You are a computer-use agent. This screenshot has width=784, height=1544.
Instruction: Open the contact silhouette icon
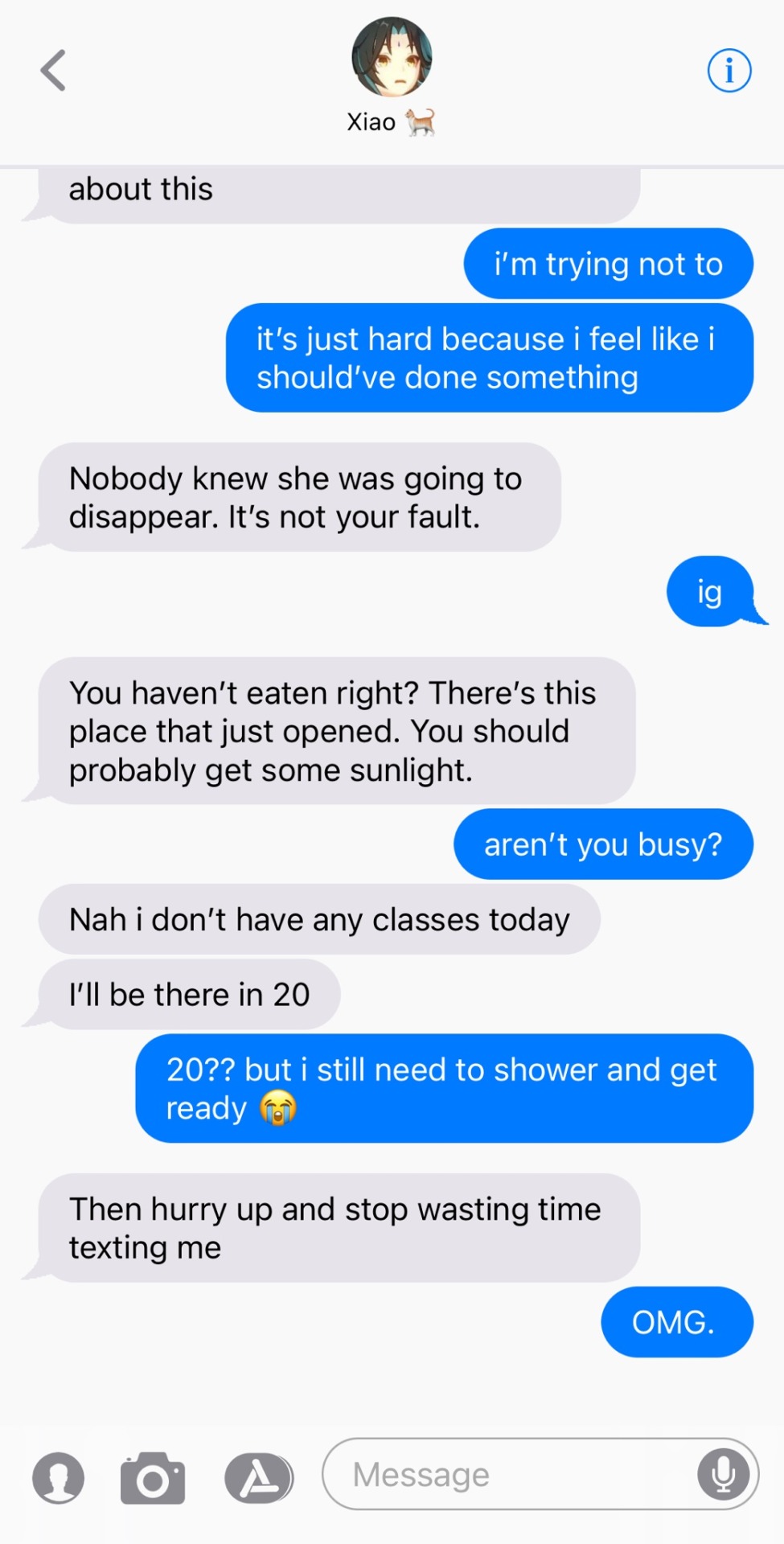58,1478
